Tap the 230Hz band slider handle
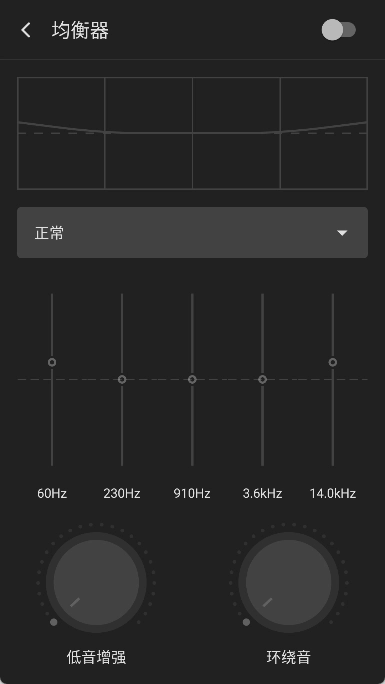The height and width of the screenshot is (684, 385). [x=122, y=380]
